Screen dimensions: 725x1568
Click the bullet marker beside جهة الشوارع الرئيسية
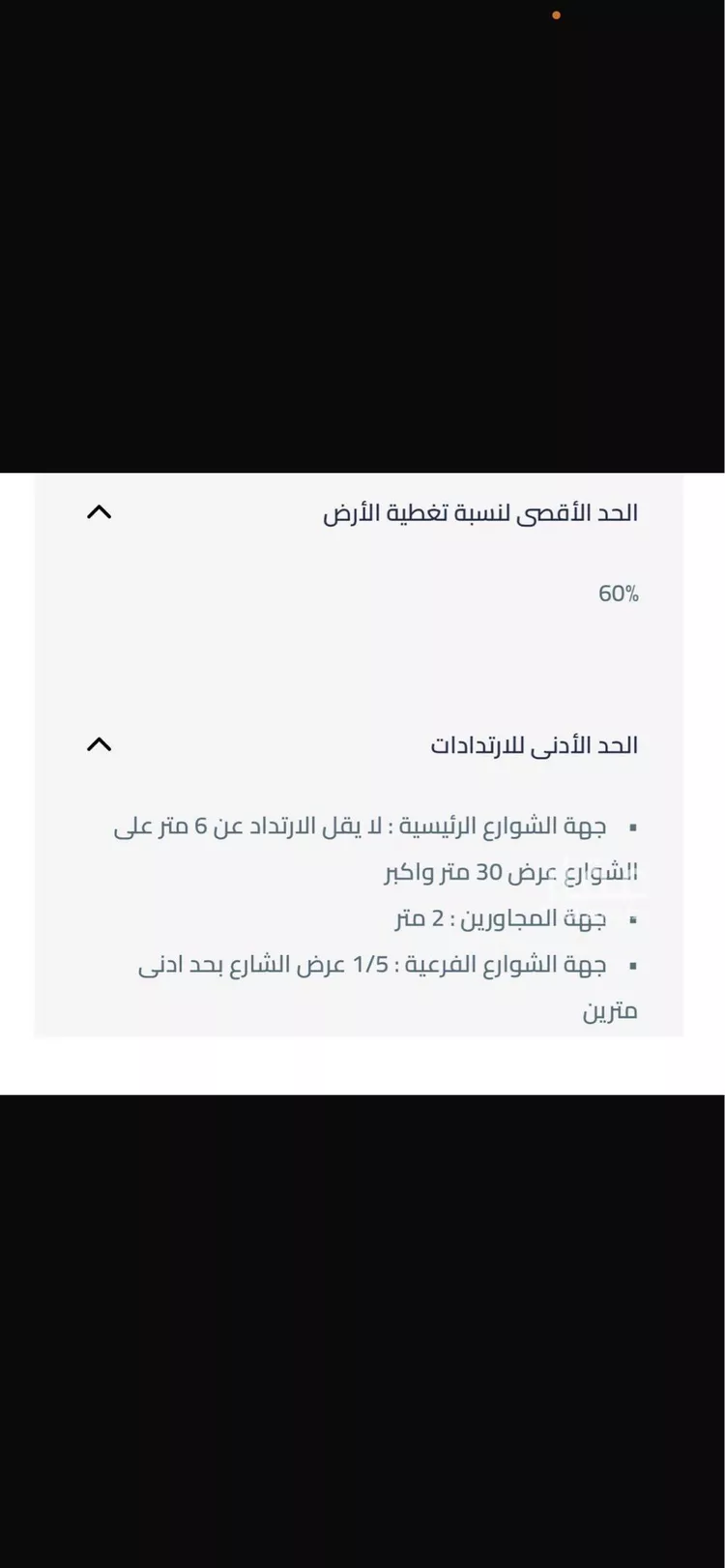[x=633, y=827]
